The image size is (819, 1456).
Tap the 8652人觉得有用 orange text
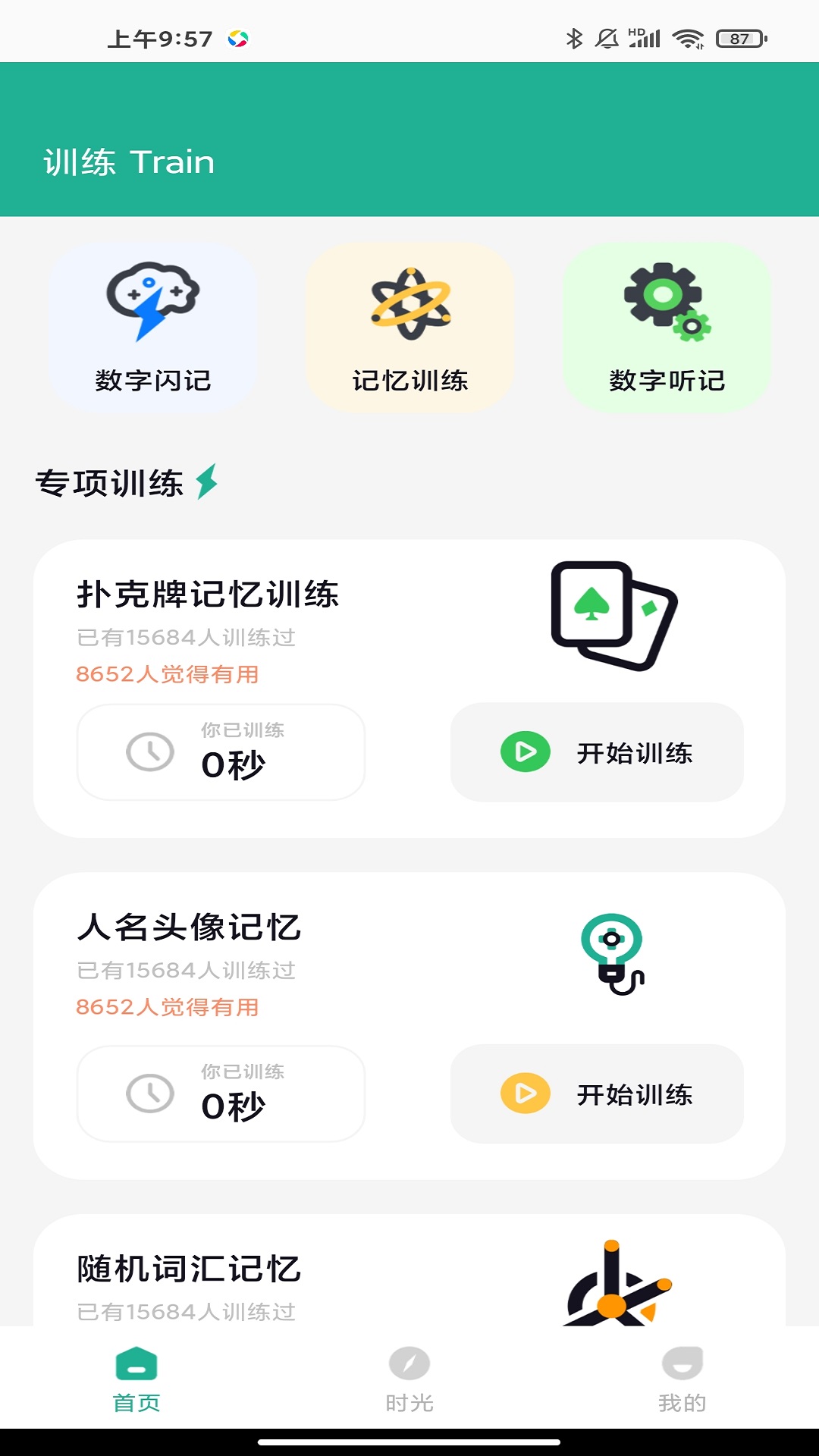coord(168,675)
